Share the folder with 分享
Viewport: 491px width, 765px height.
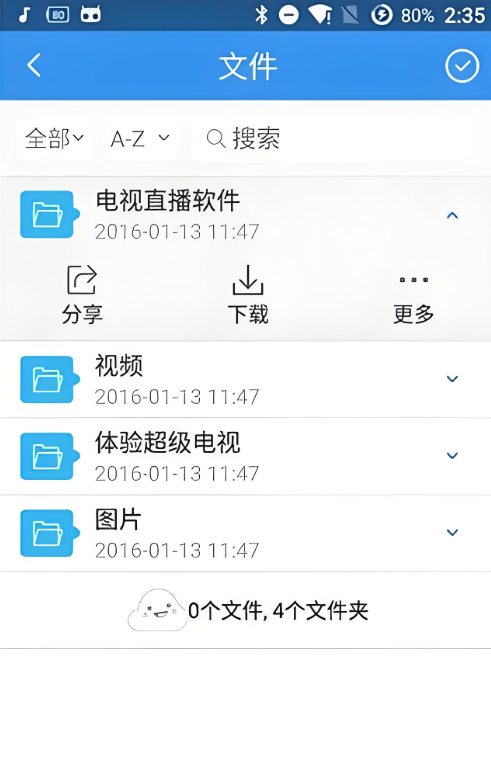tap(82, 295)
